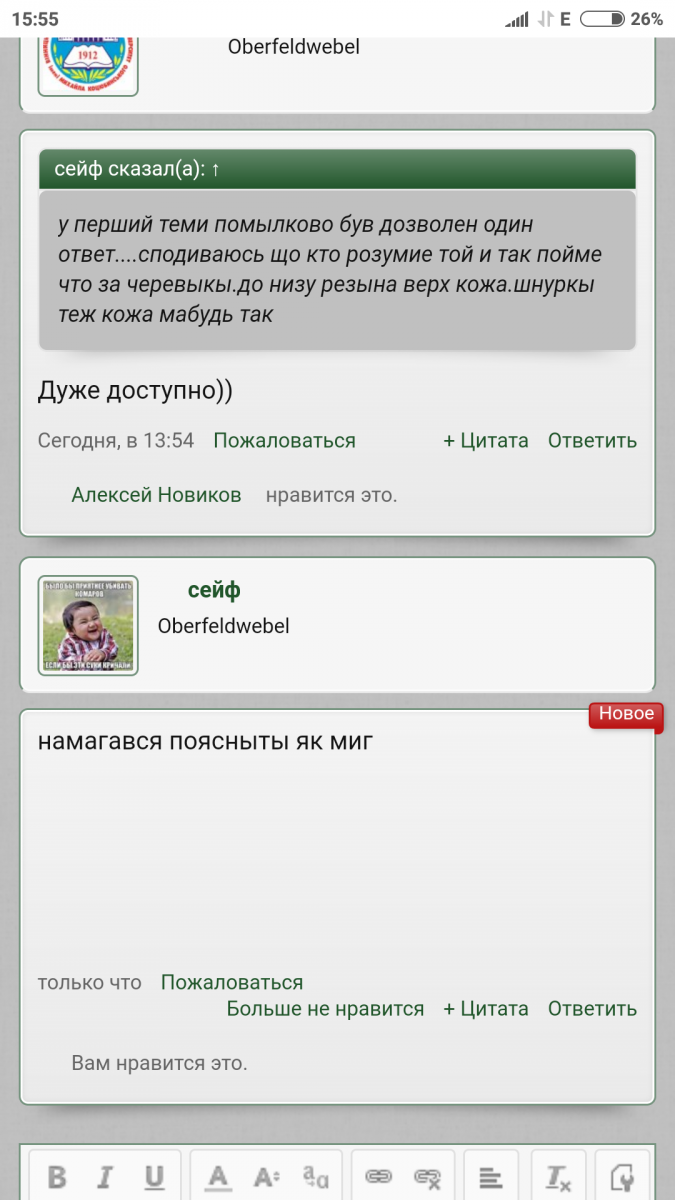Open the font family option
Screen dimensions: 675x1200
point(315,1177)
